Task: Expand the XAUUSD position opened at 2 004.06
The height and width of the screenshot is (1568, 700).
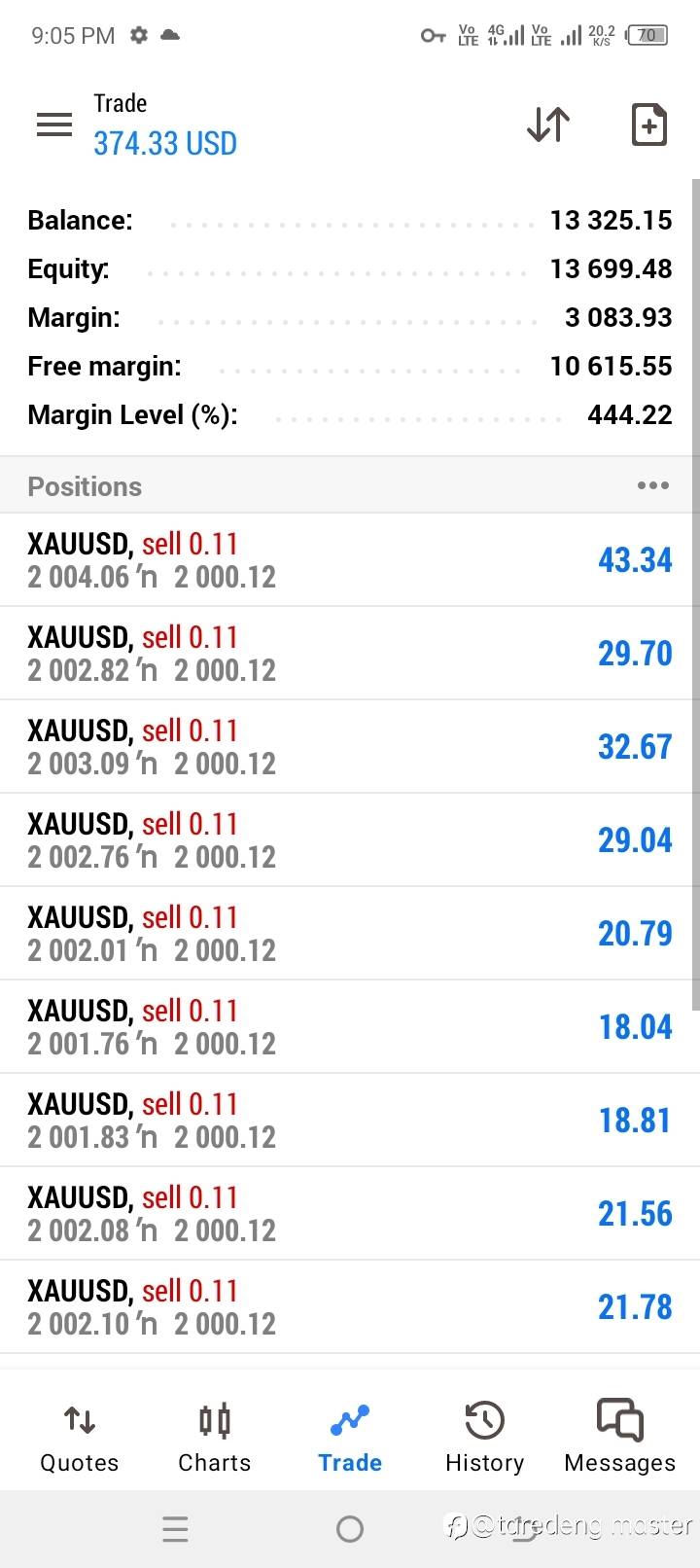Action: pos(350,560)
